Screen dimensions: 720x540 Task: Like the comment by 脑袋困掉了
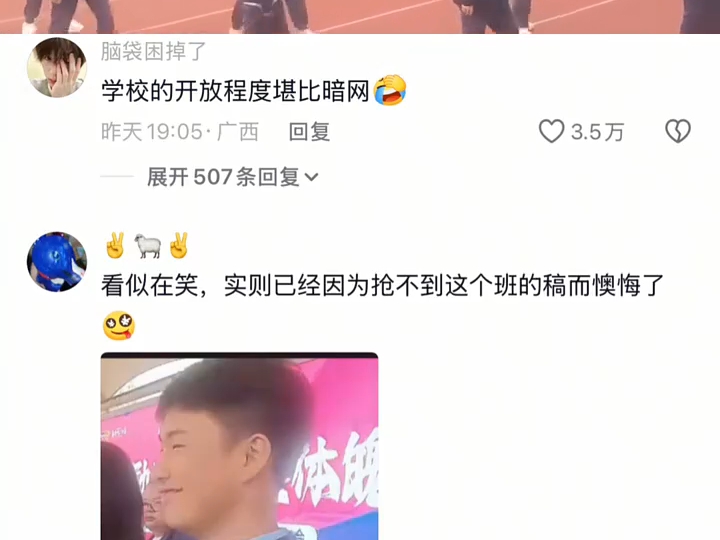pyautogui.click(x=552, y=131)
